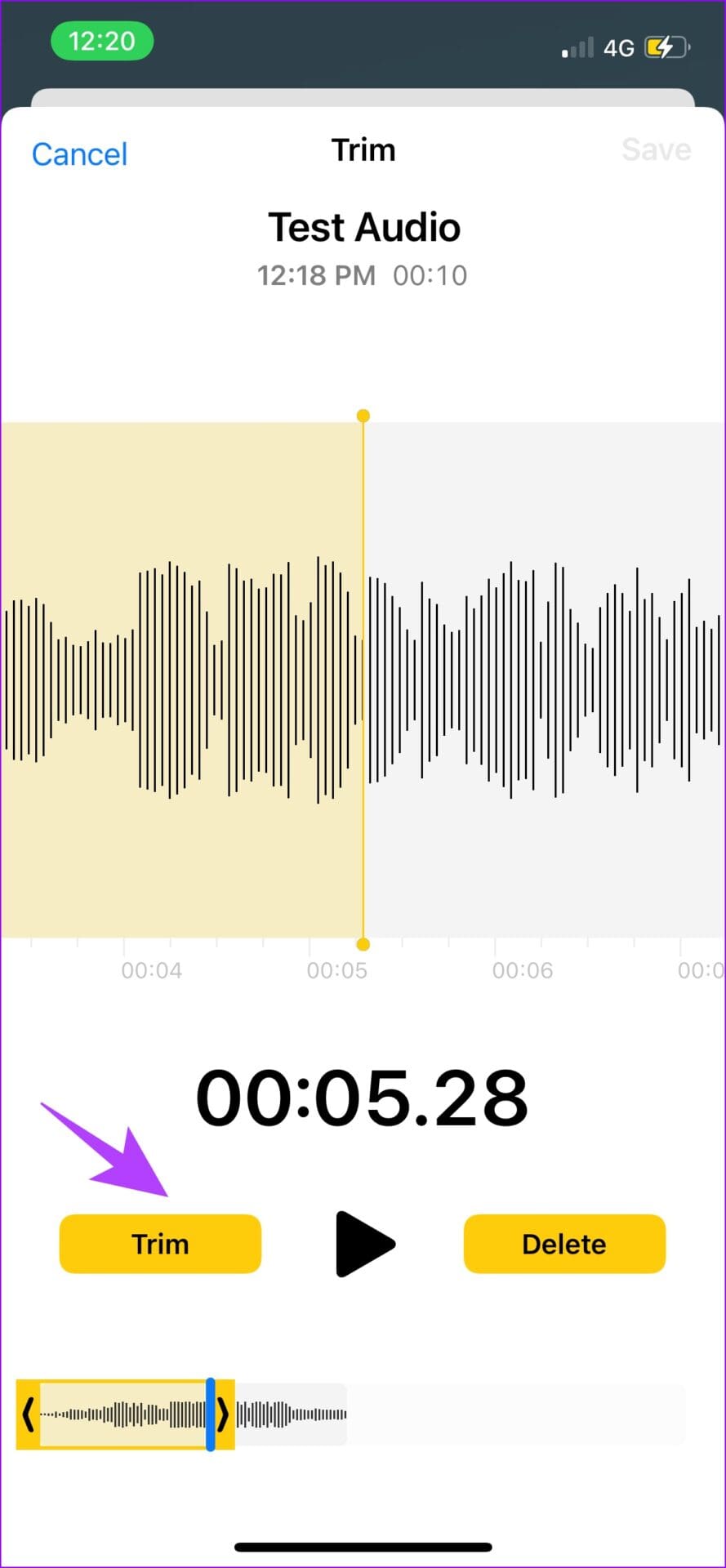The width and height of the screenshot is (726, 1568).
Task: Tap the Trim button to keep selection
Action: pyautogui.click(x=160, y=1244)
